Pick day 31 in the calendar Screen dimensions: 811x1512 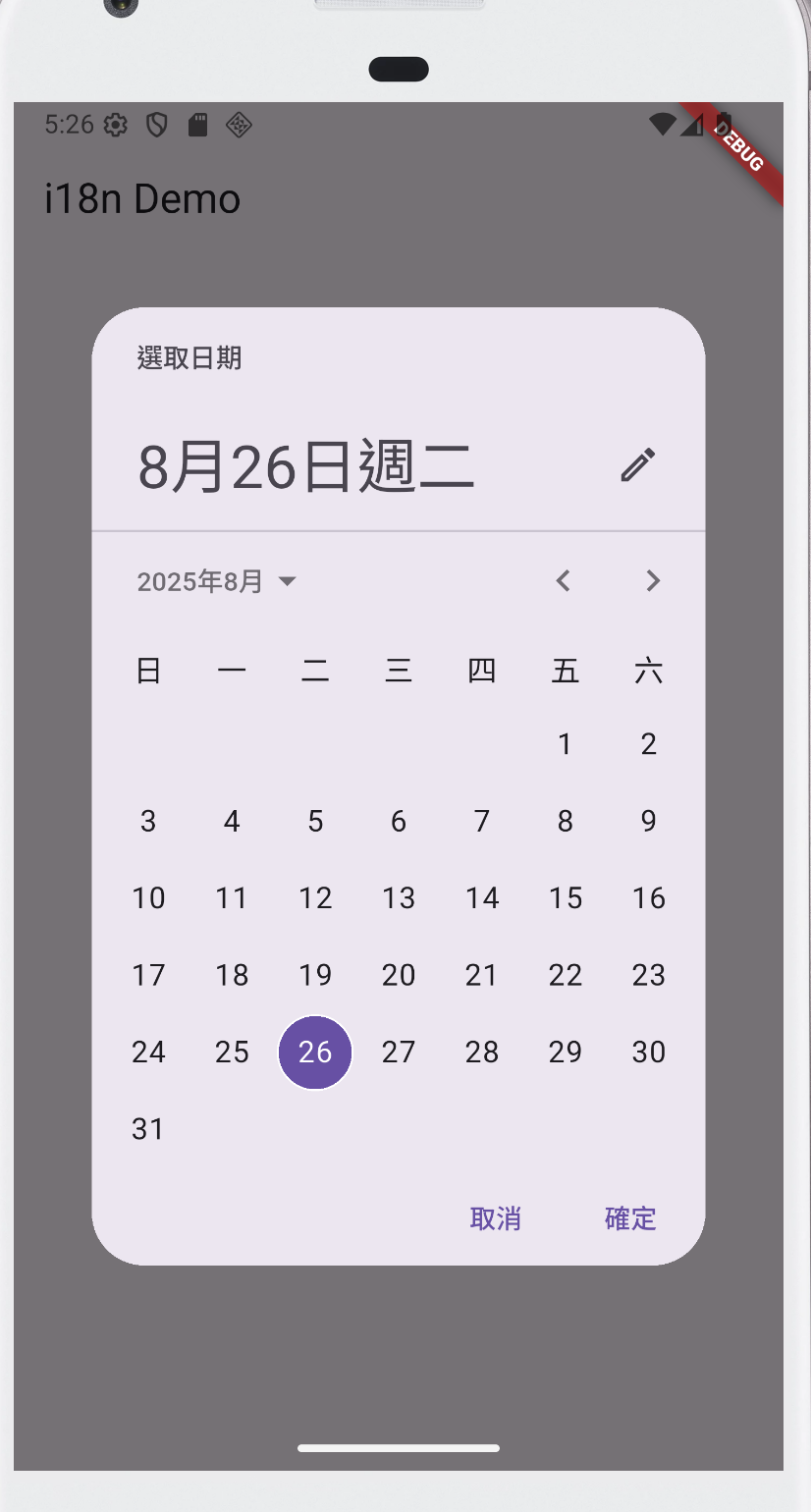pyautogui.click(x=148, y=1129)
